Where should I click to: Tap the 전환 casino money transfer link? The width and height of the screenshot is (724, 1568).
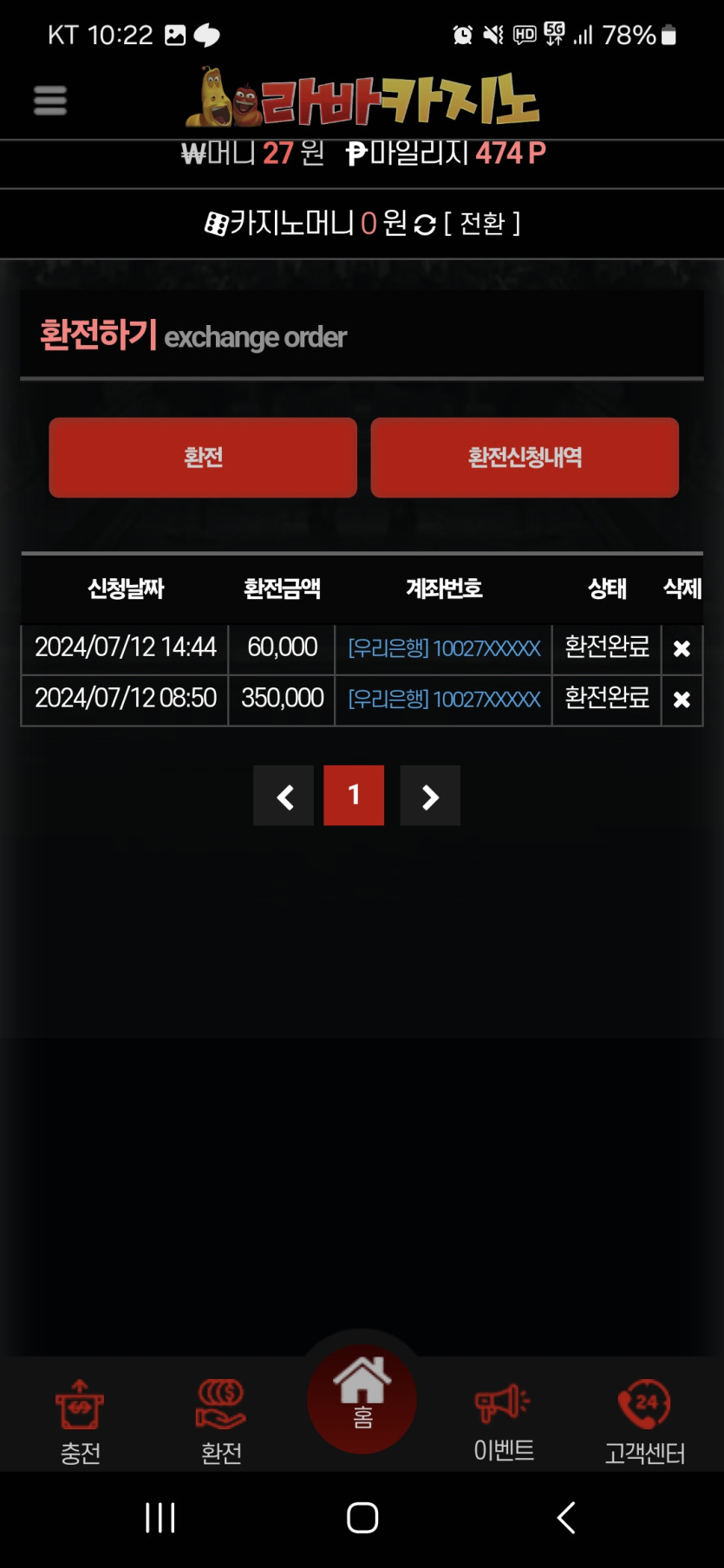pyautogui.click(x=482, y=224)
